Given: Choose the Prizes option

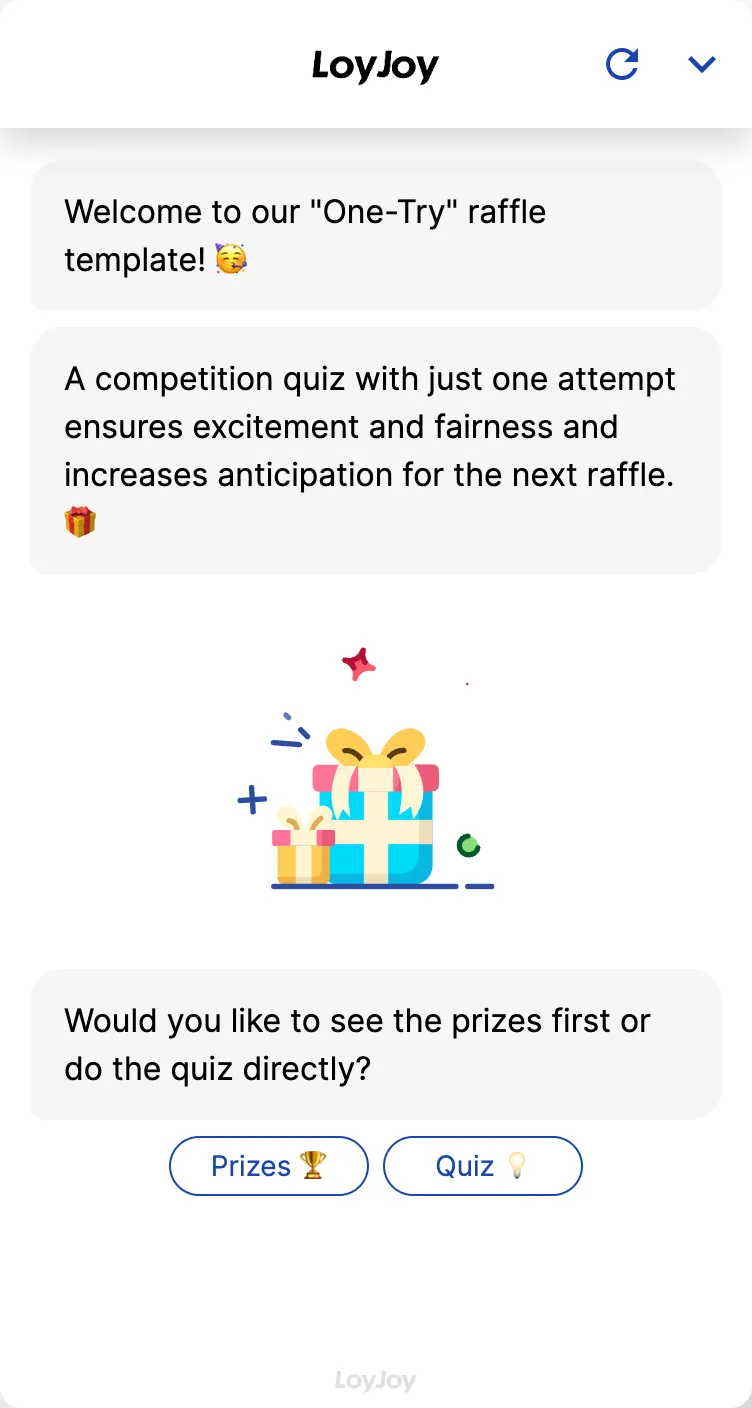Looking at the screenshot, I should click(x=269, y=1166).
